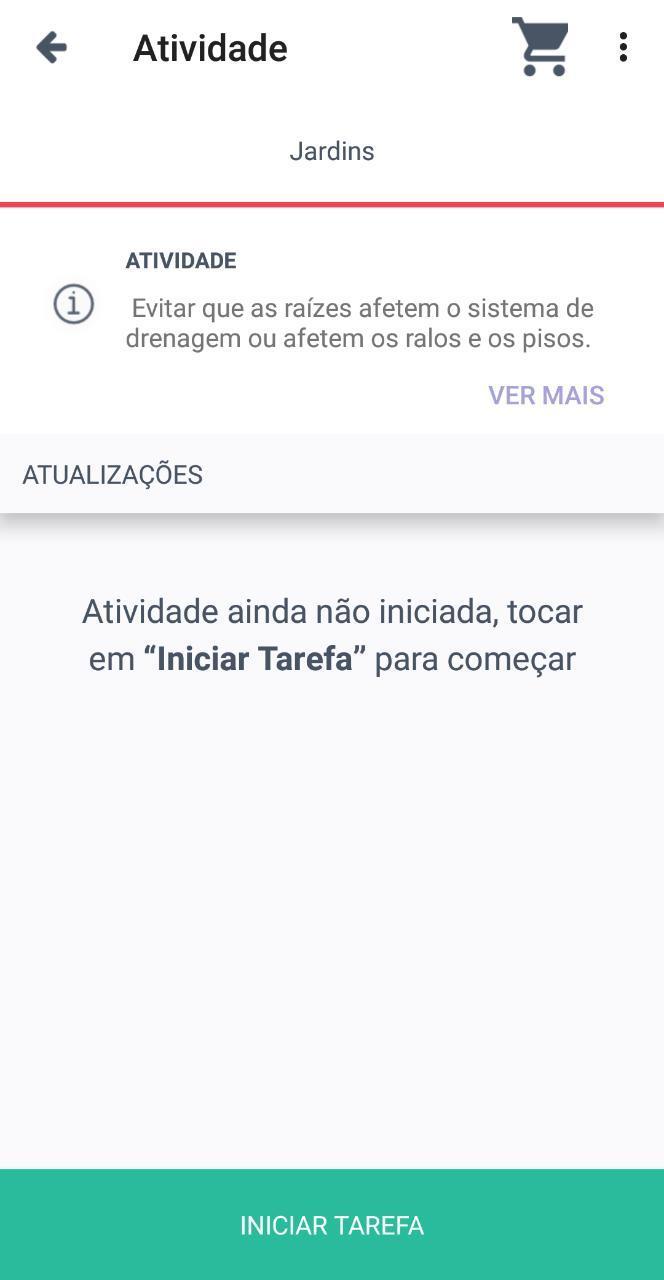Tap VER MAIS to expand activity description
The height and width of the screenshot is (1280, 664).
pyautogui.click(x=546, y=395)
